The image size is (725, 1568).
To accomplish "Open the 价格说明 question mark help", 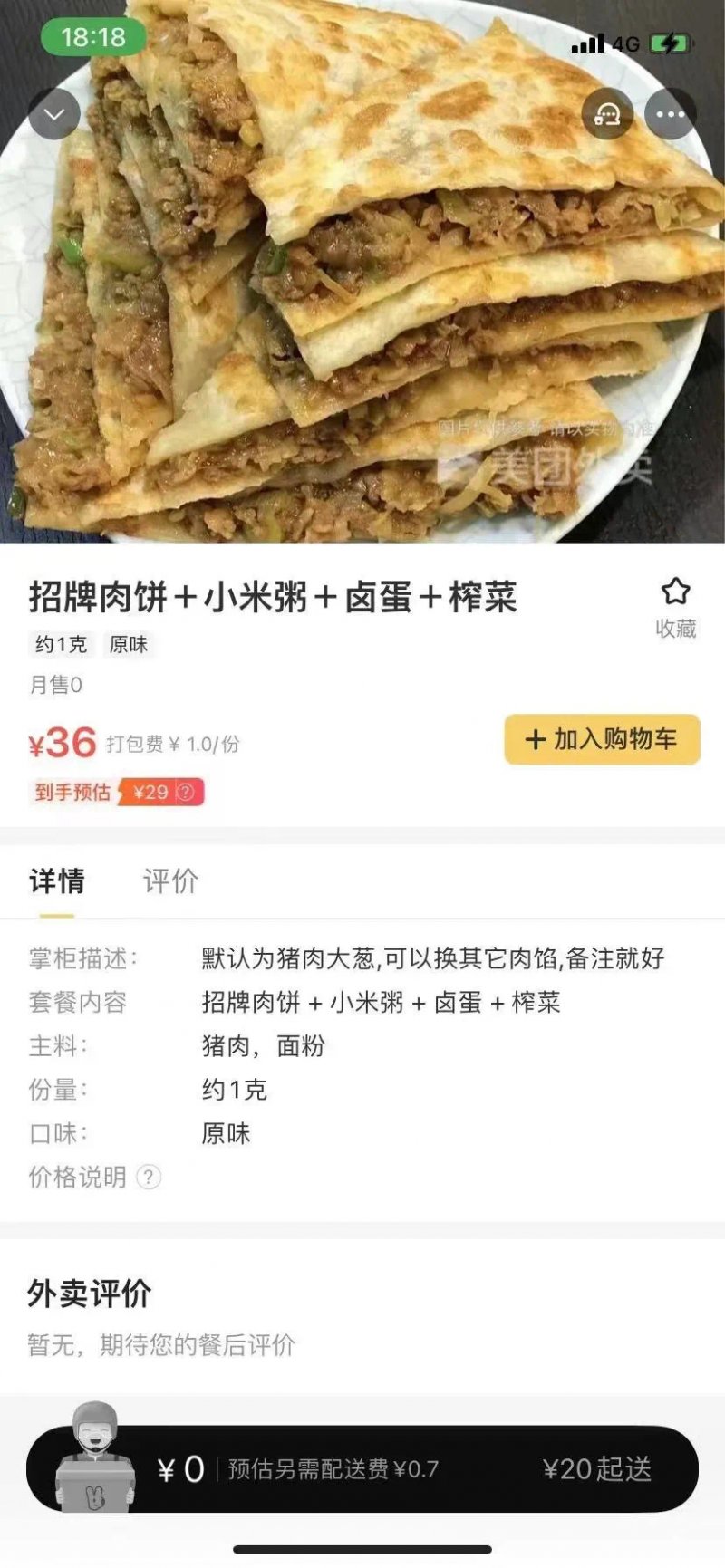I will coord(149,1177).
